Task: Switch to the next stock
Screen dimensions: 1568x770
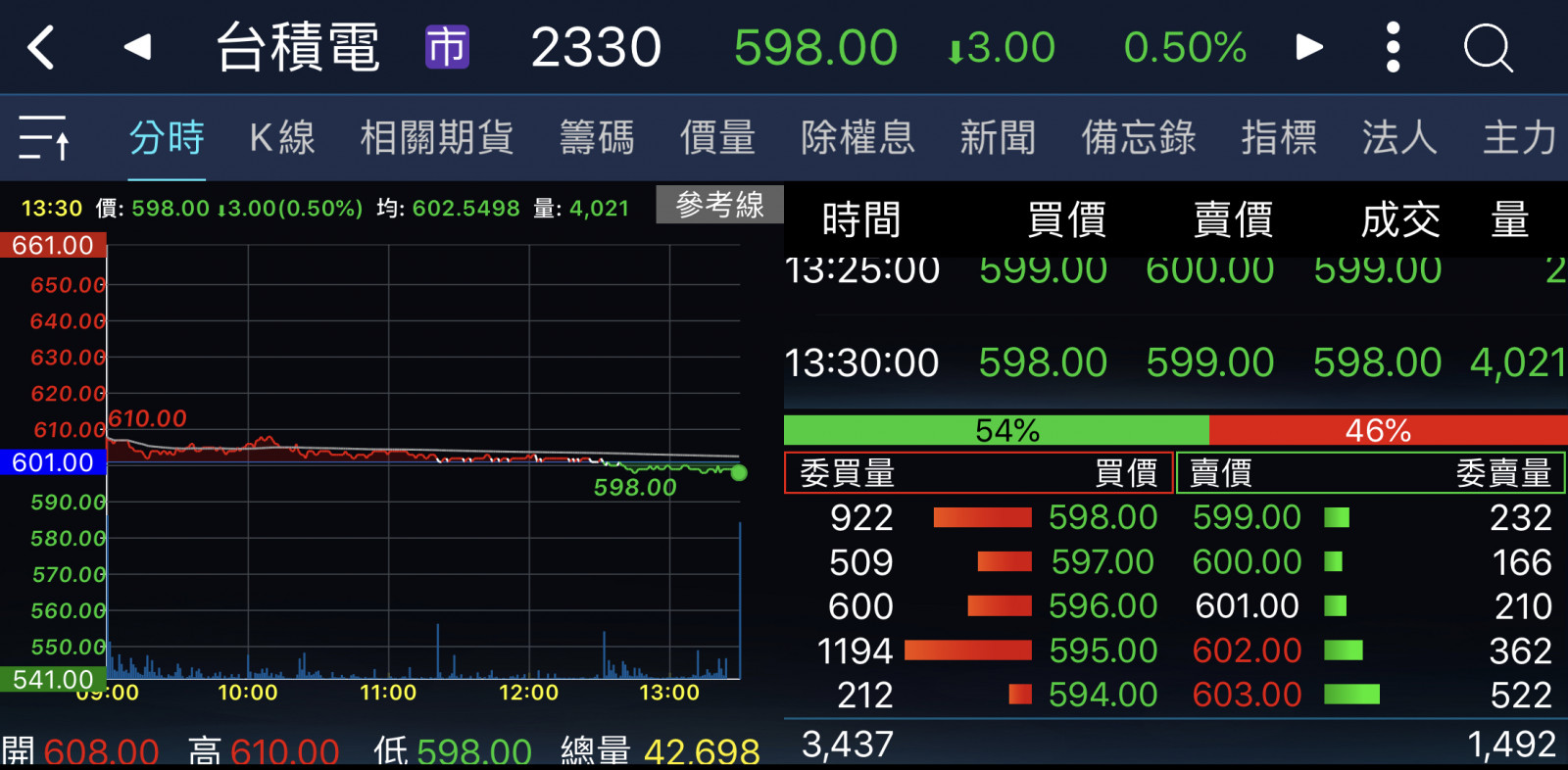Action: click(1309, 47)
